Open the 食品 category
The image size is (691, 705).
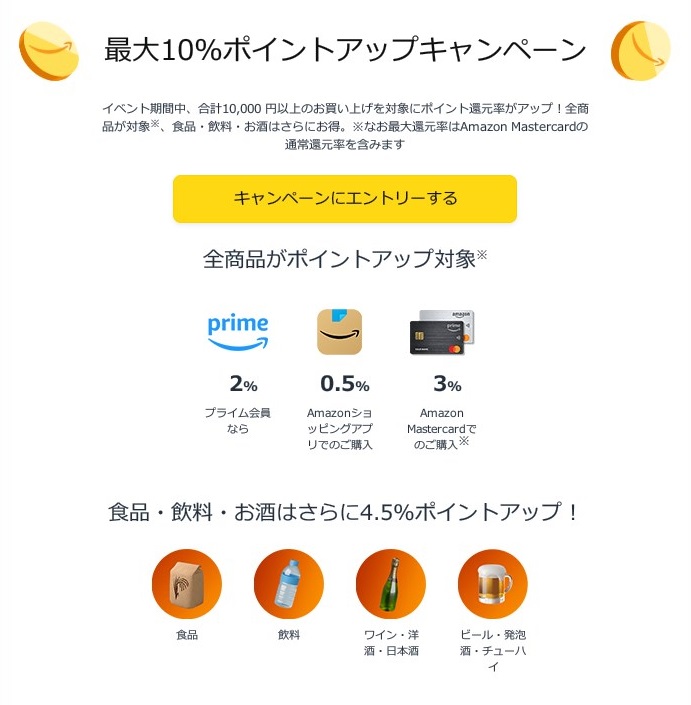tap(187, 584)
